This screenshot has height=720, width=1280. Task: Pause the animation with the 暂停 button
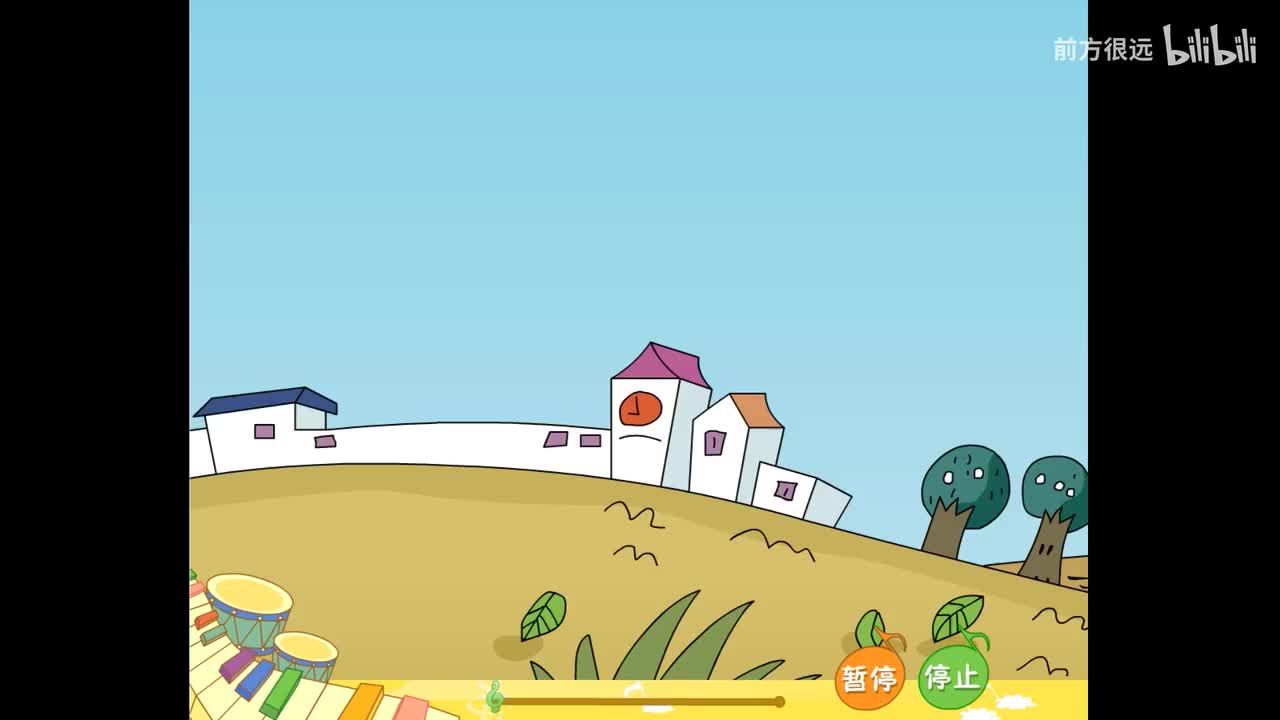869,679
